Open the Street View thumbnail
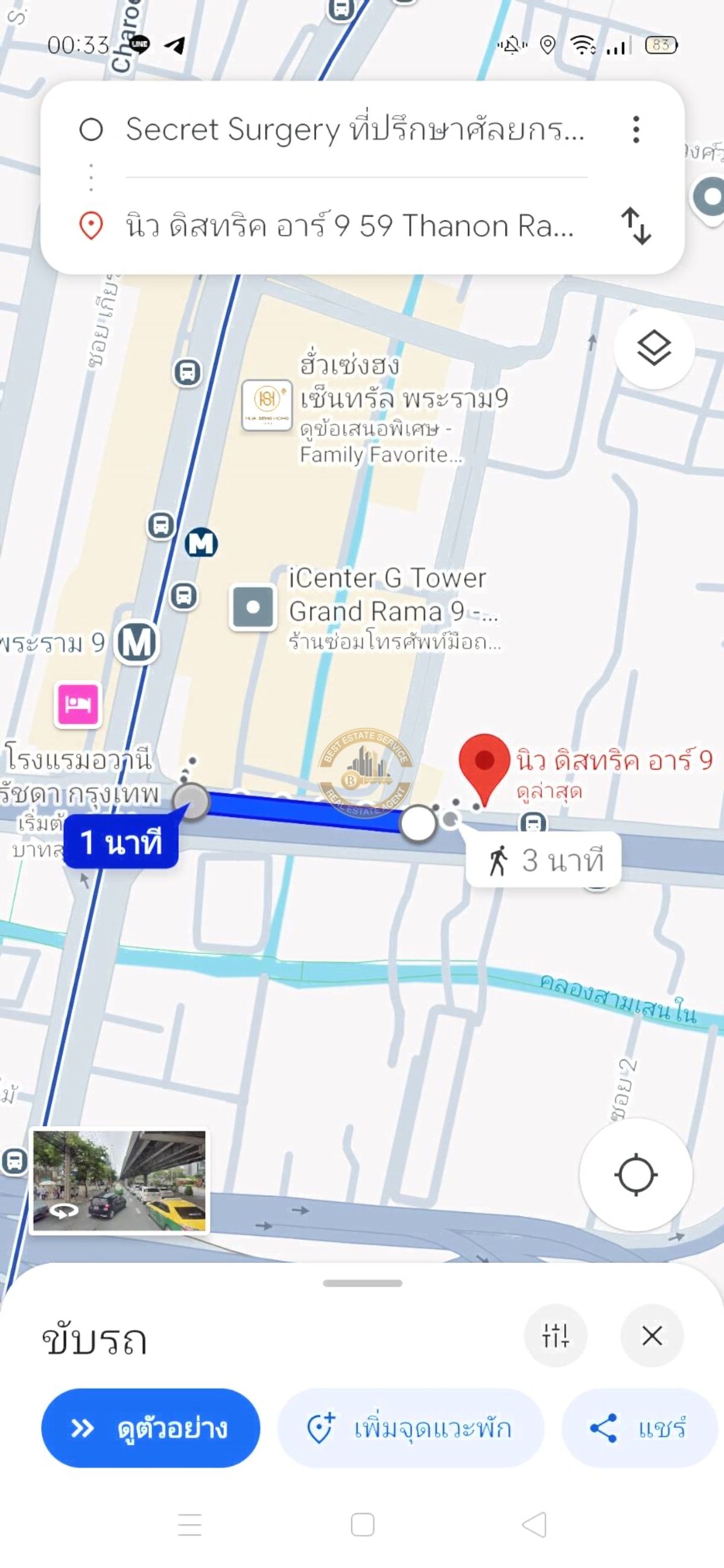This screenshot has width=724, height=1568. (x=119, y=1181)
